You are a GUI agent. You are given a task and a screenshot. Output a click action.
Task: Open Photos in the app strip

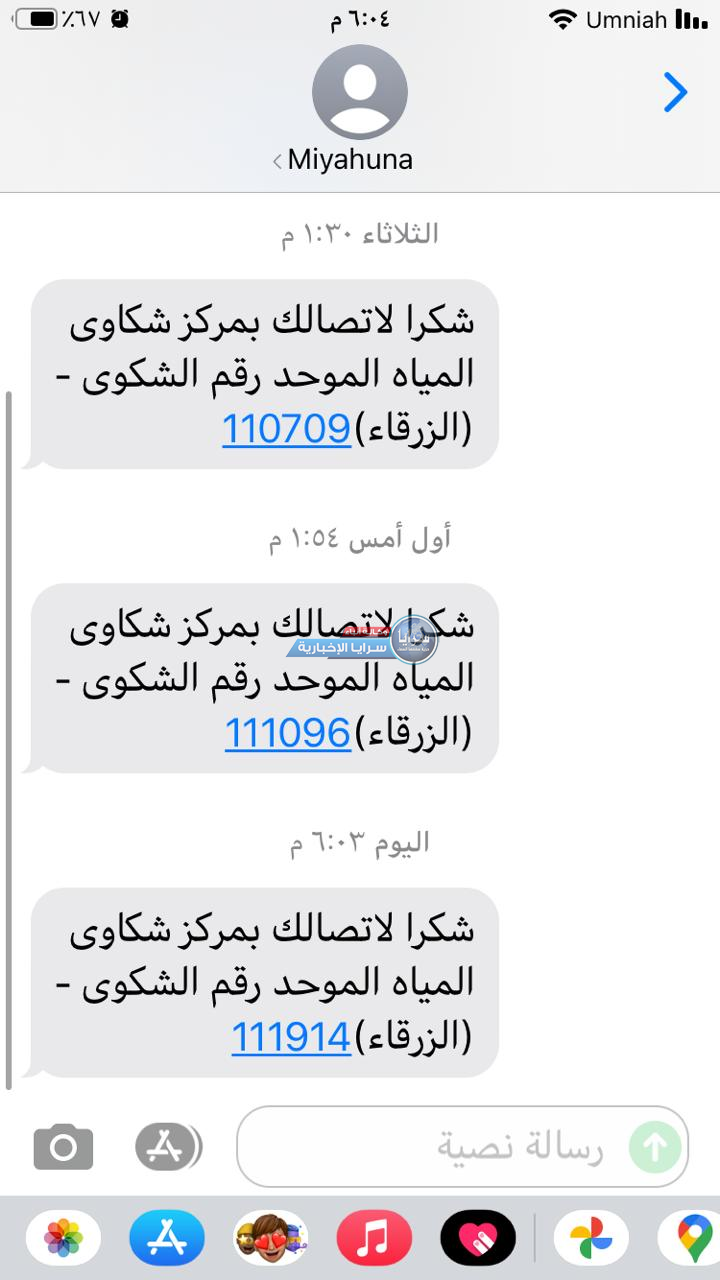point(63,1238)
